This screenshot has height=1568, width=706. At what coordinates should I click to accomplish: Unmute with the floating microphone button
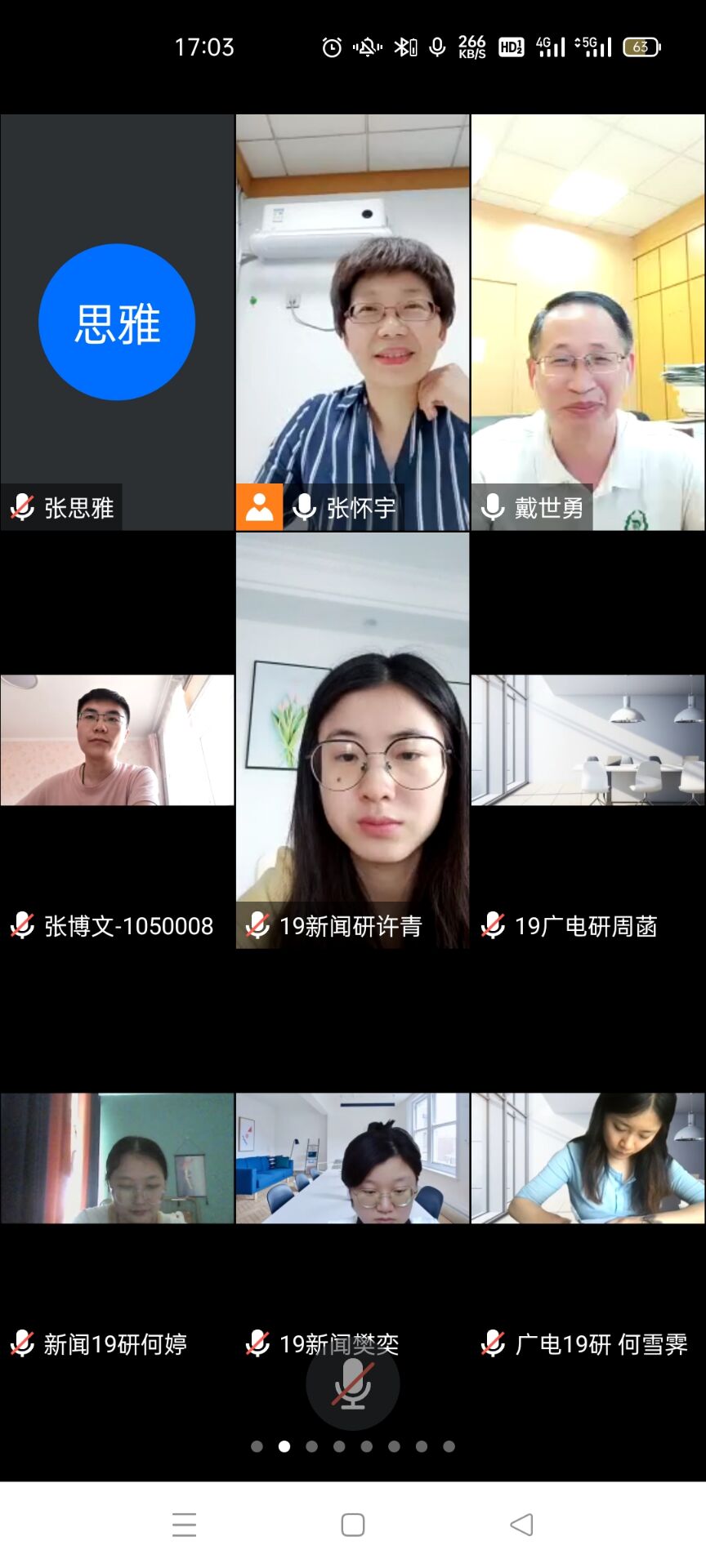point(352,1383)
